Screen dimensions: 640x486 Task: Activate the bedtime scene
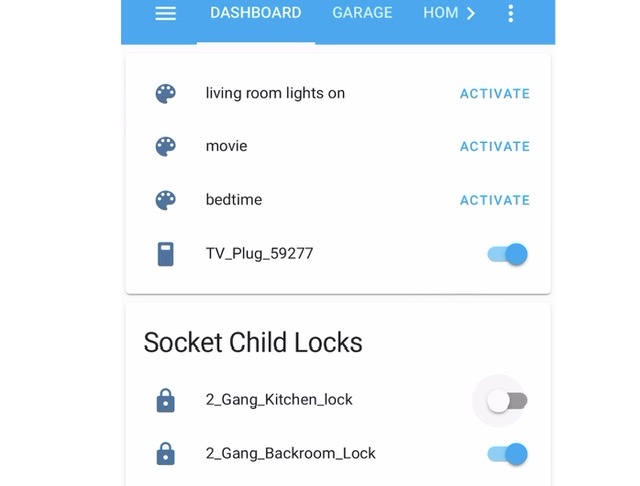pyautogui.click(x=494, y=200)
